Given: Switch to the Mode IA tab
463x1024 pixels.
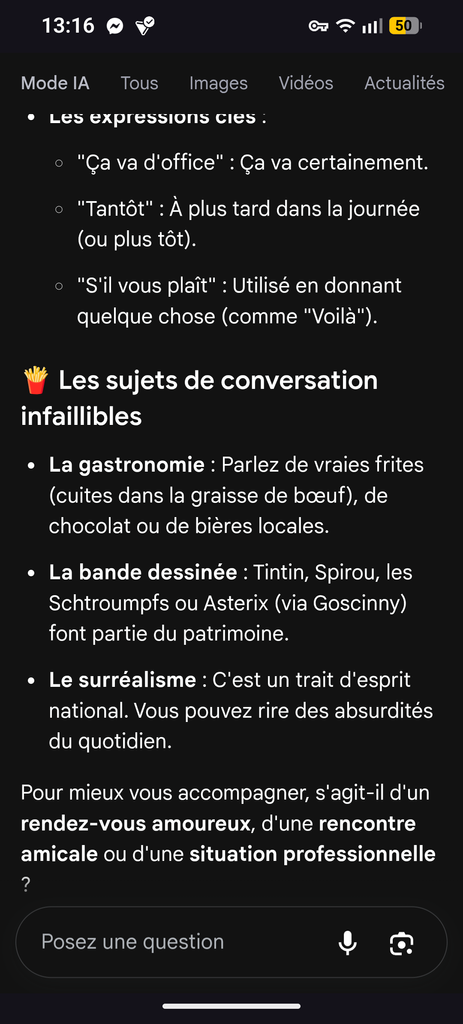Looking at the screenshot, I should (55, 84).
